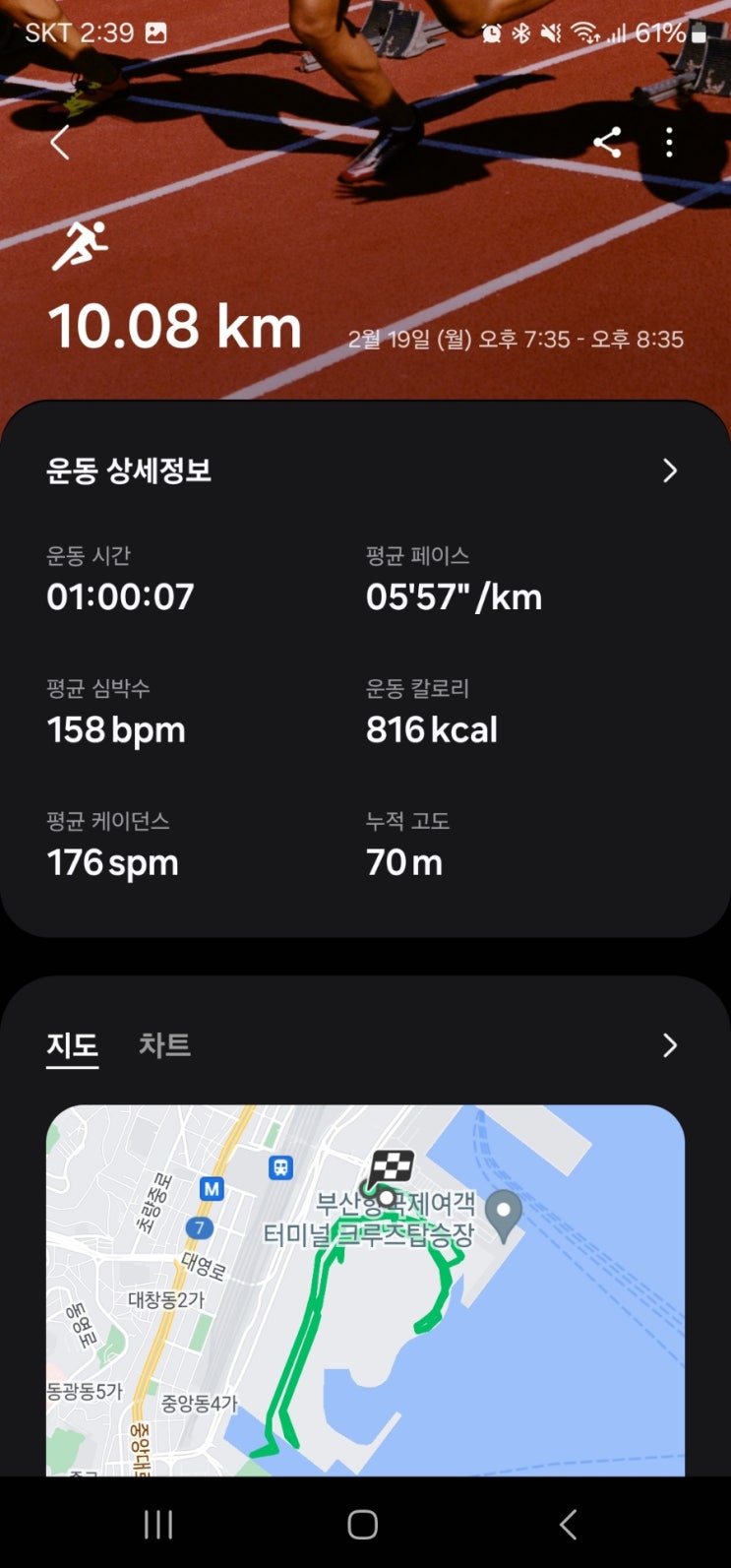This screenshot has width=731, height=1568.
Task: Expand the map section with chevron
Action: 670,1045
